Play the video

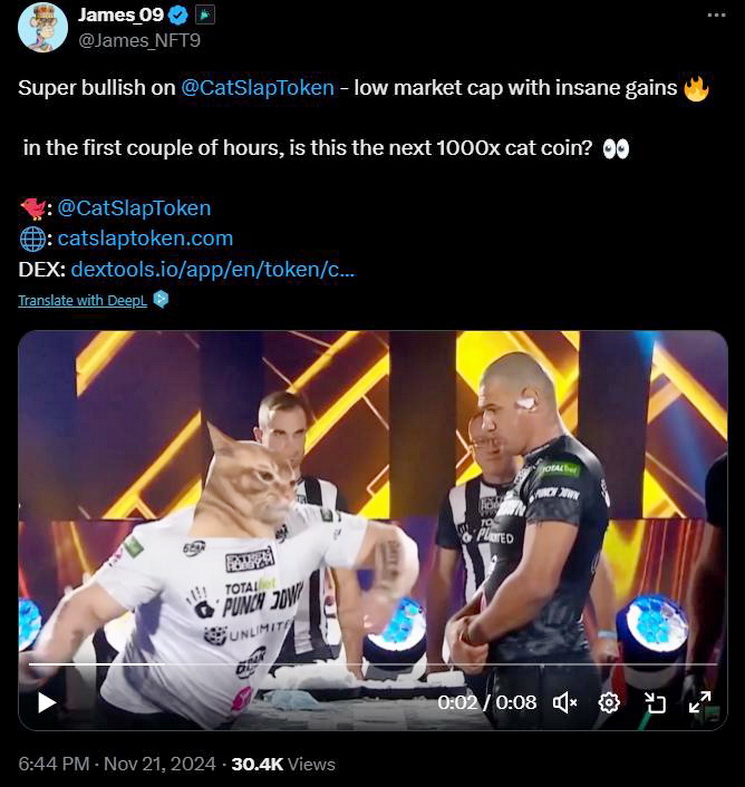click(47, 703)
